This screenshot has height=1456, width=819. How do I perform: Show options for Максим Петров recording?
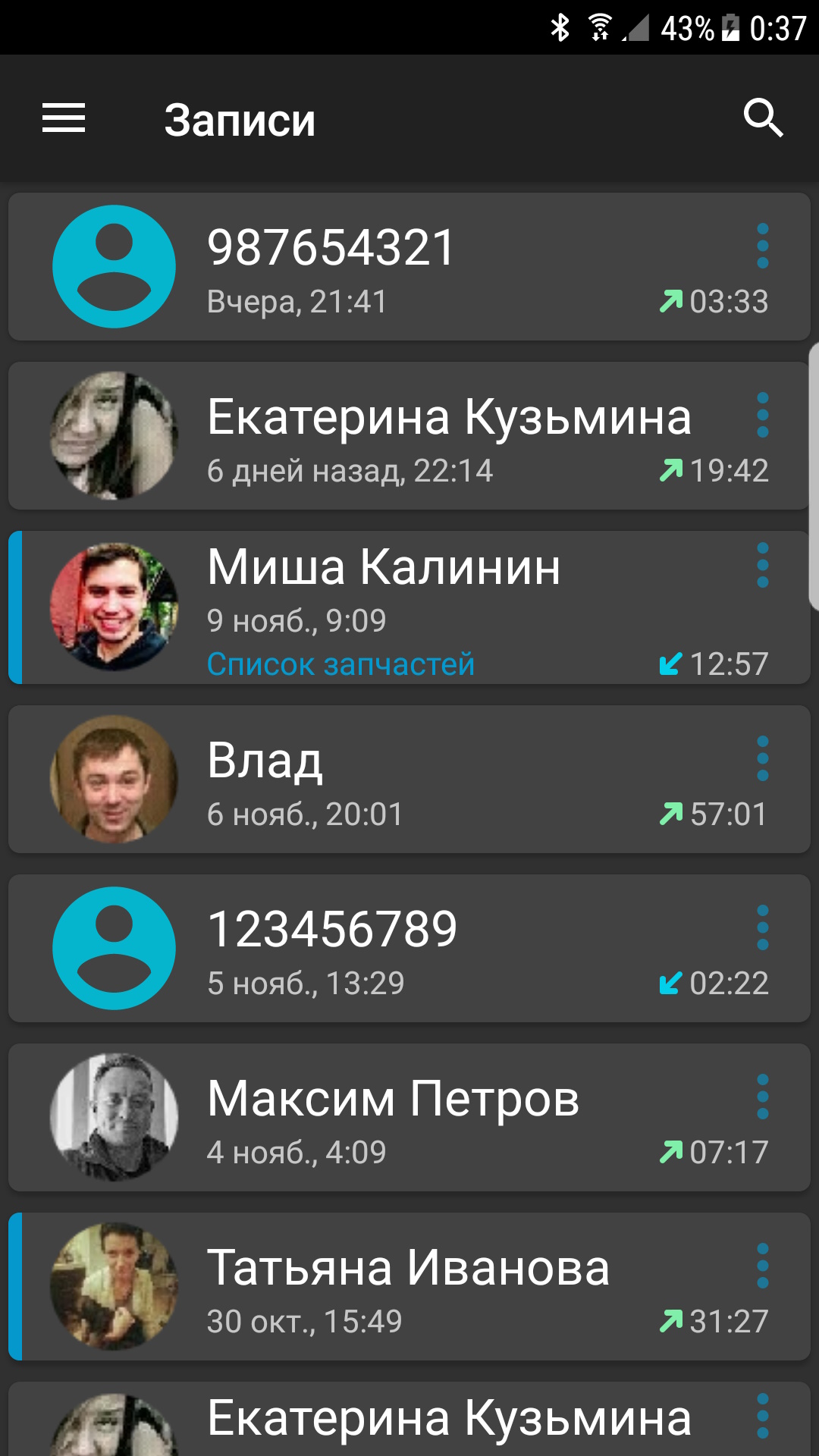pyautogui.click(x=762, y=1097)
